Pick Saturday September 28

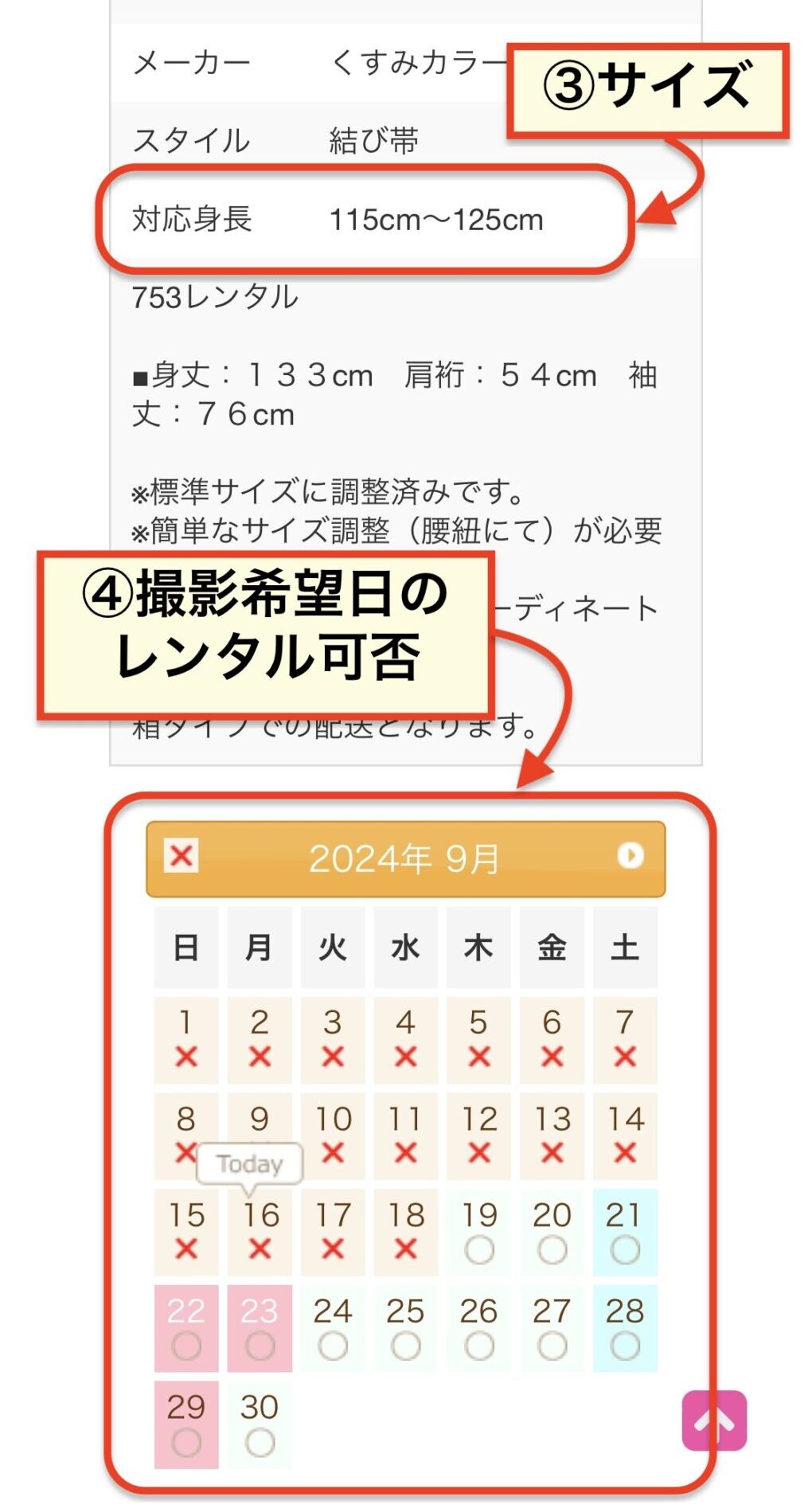tap(625, 1328)
